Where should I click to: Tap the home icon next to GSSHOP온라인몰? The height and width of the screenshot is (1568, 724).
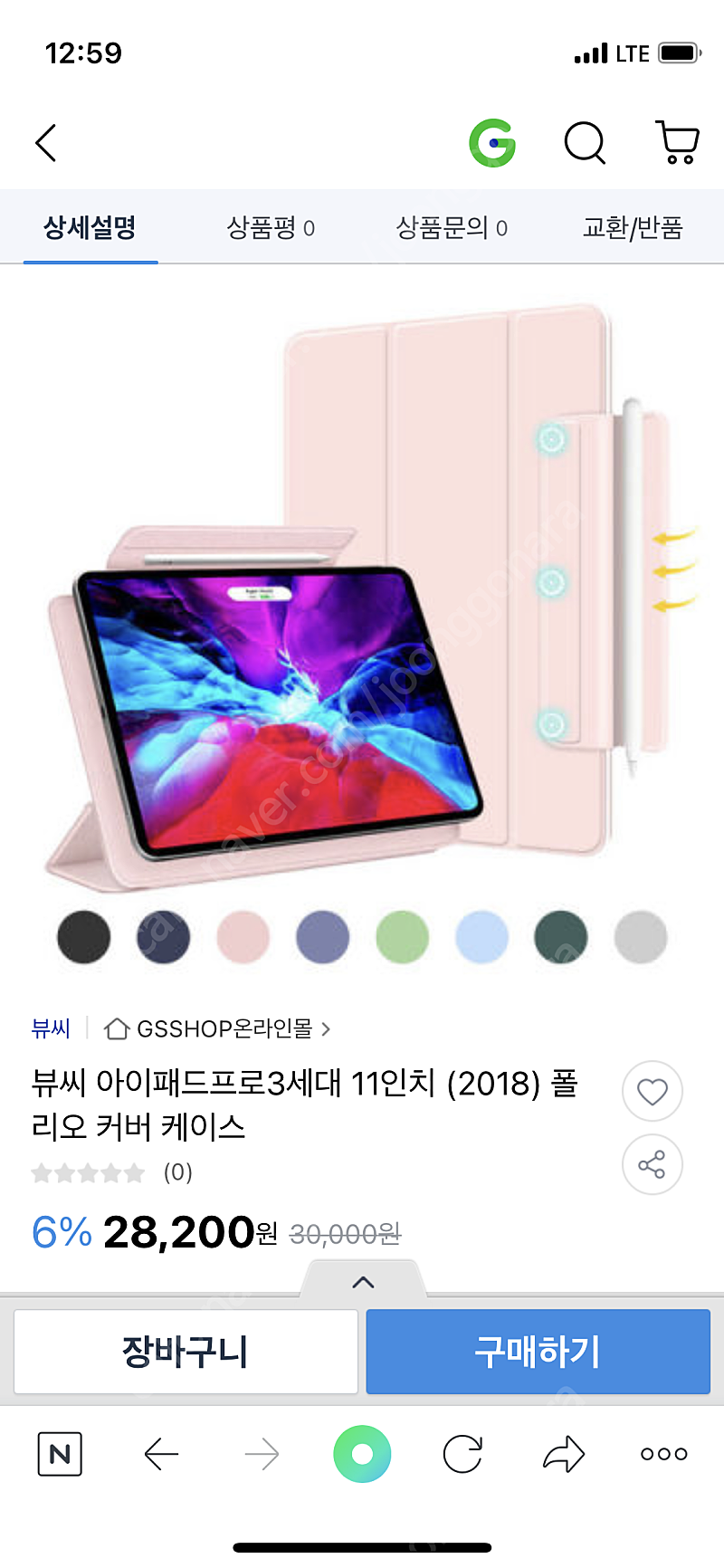[116, 1028]
